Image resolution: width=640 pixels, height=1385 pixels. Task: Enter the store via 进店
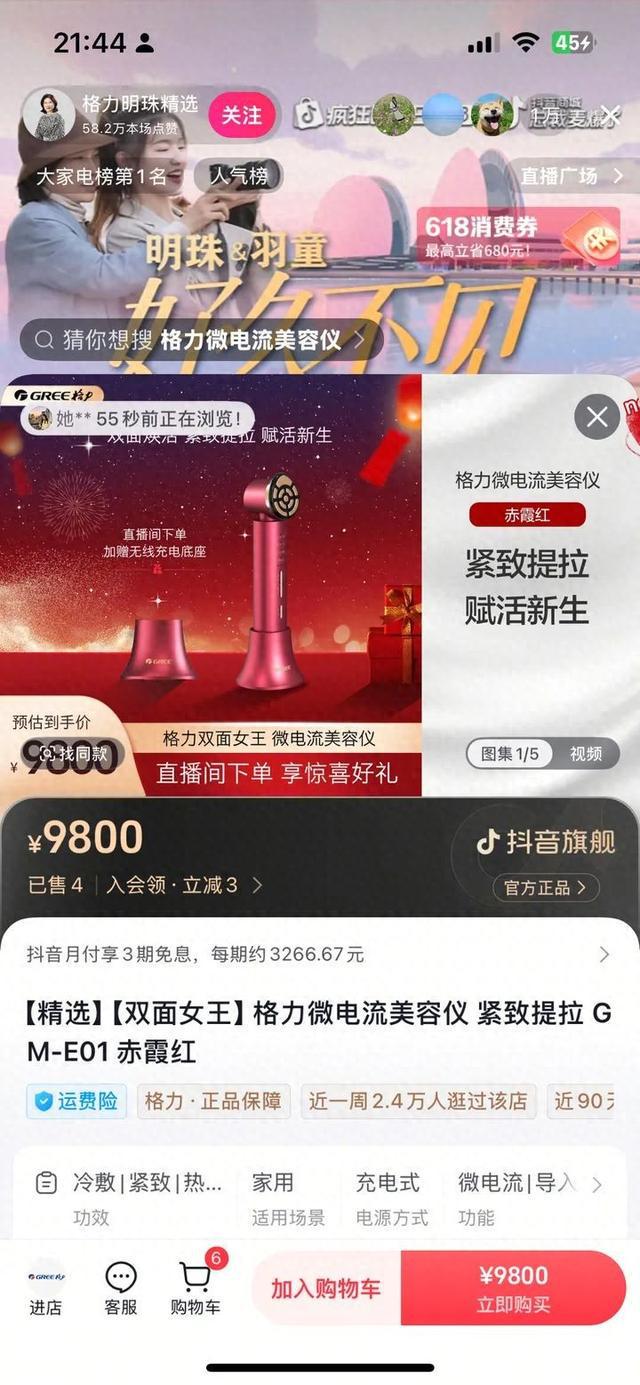46,1290
